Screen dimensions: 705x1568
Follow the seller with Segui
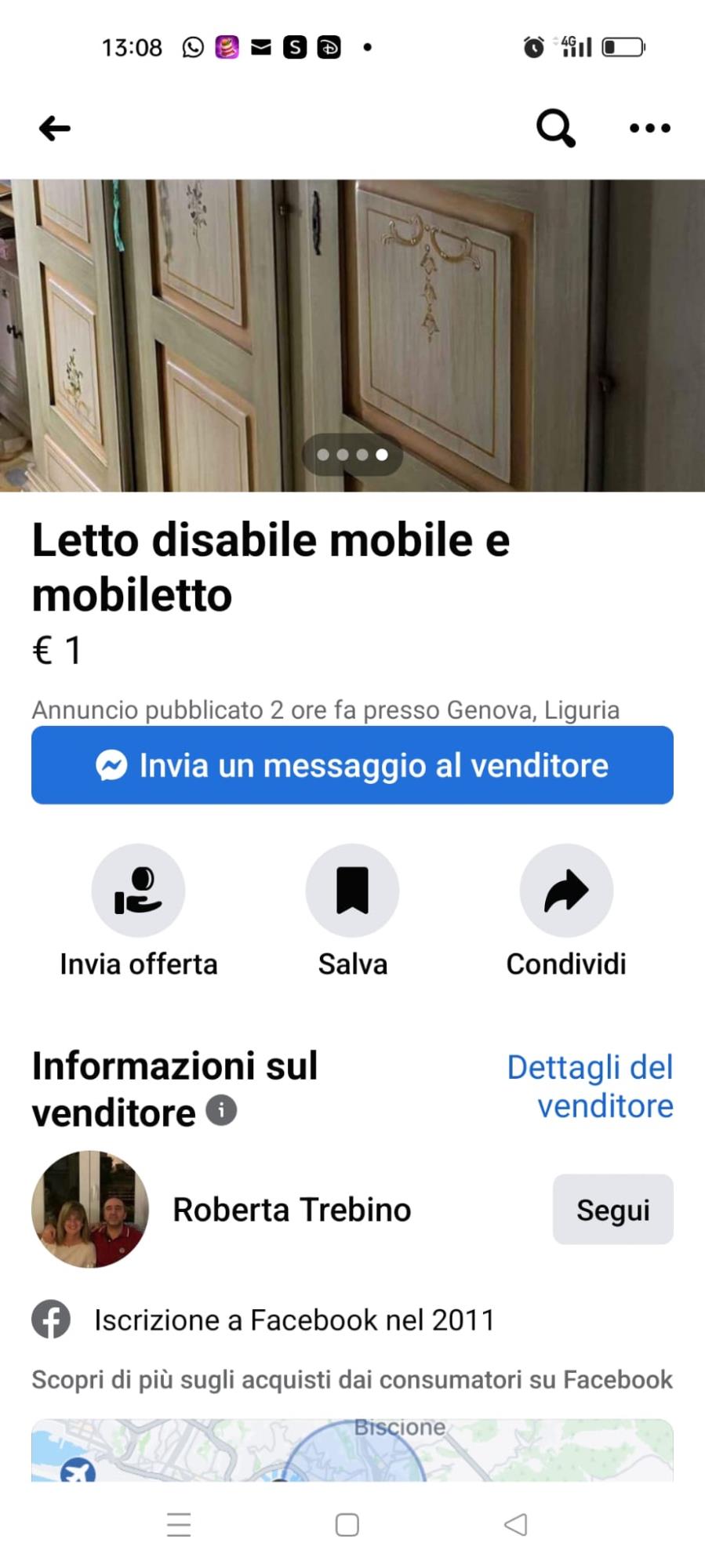612,1210
